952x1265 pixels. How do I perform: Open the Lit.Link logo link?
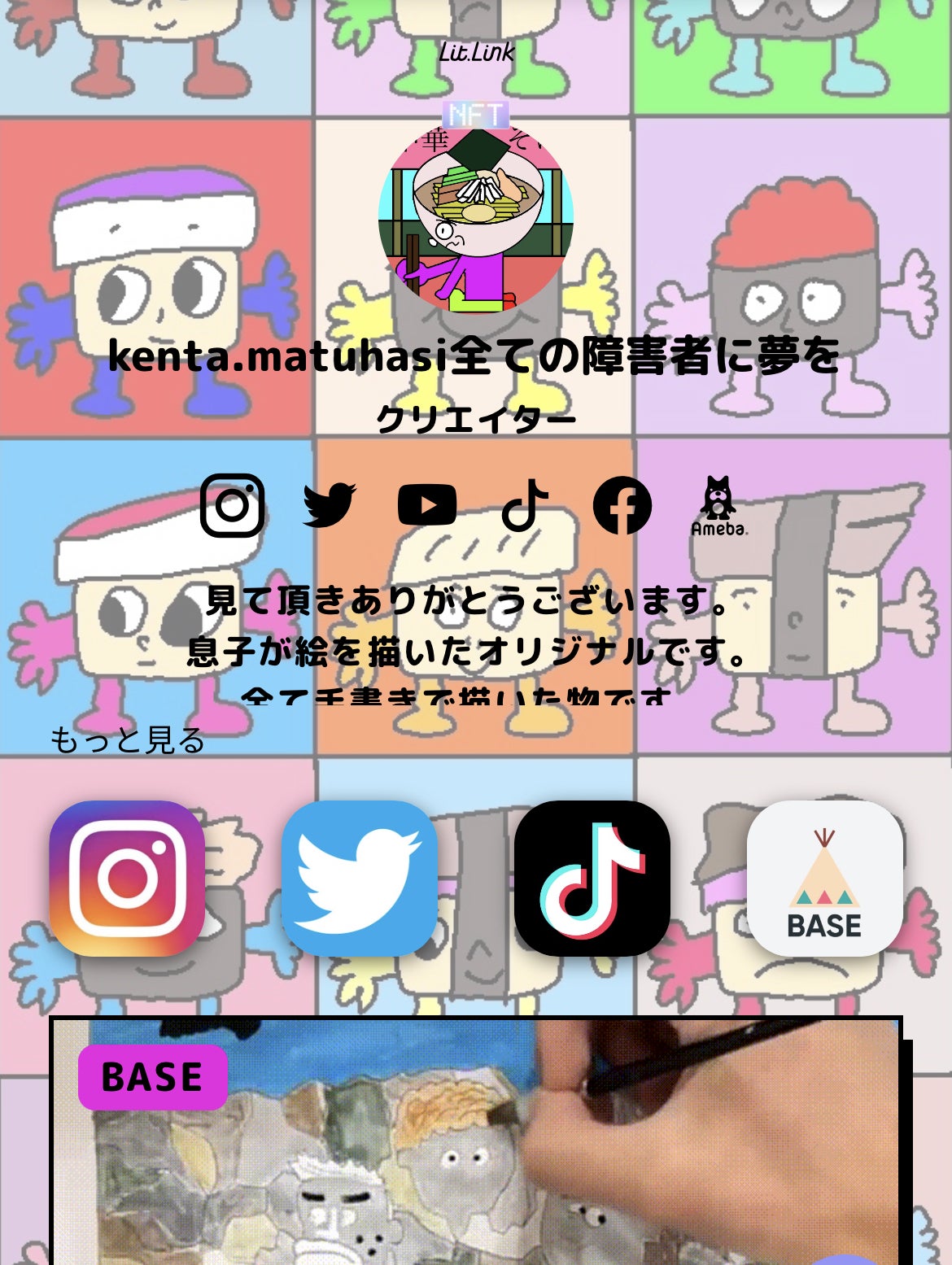click(477, 53)
